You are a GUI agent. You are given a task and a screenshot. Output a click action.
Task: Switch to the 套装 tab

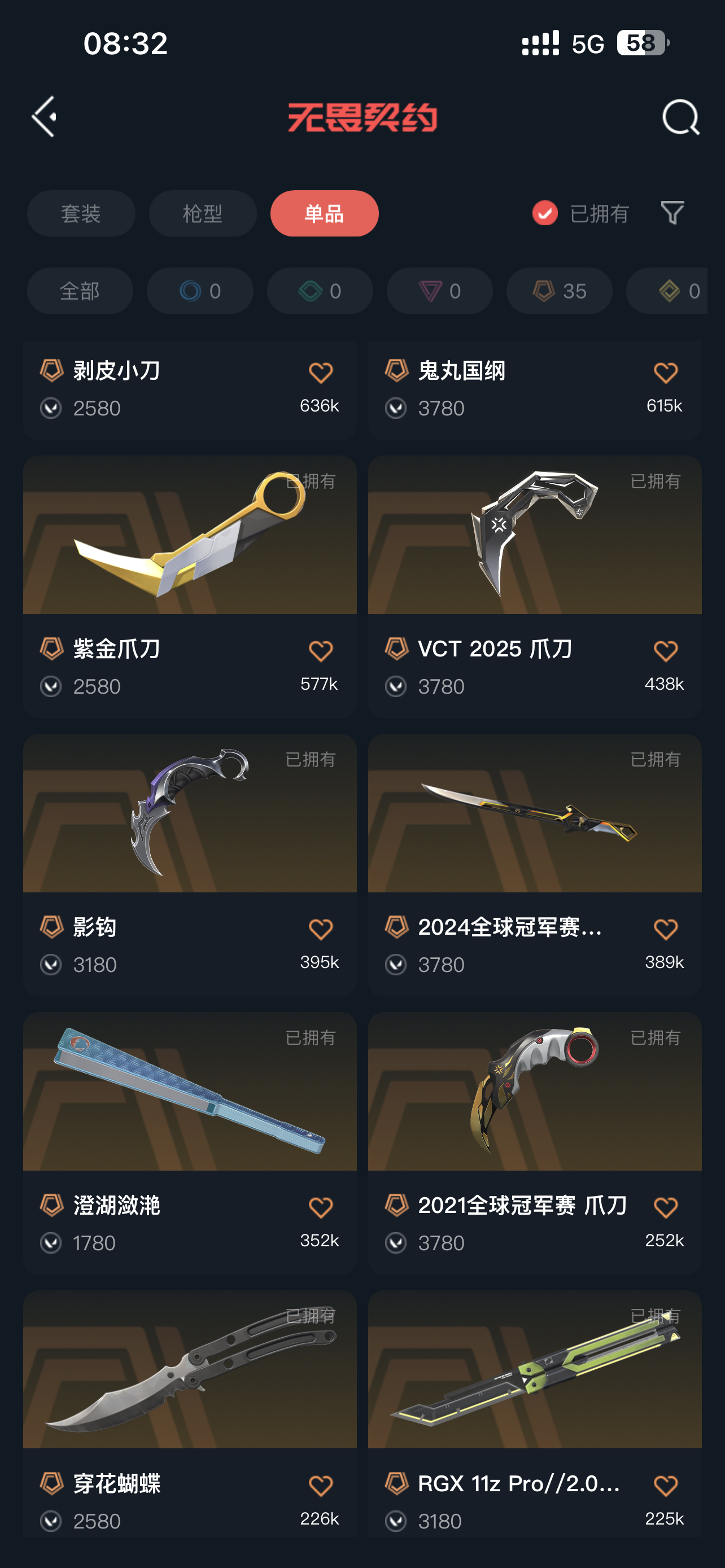(81, 214)
